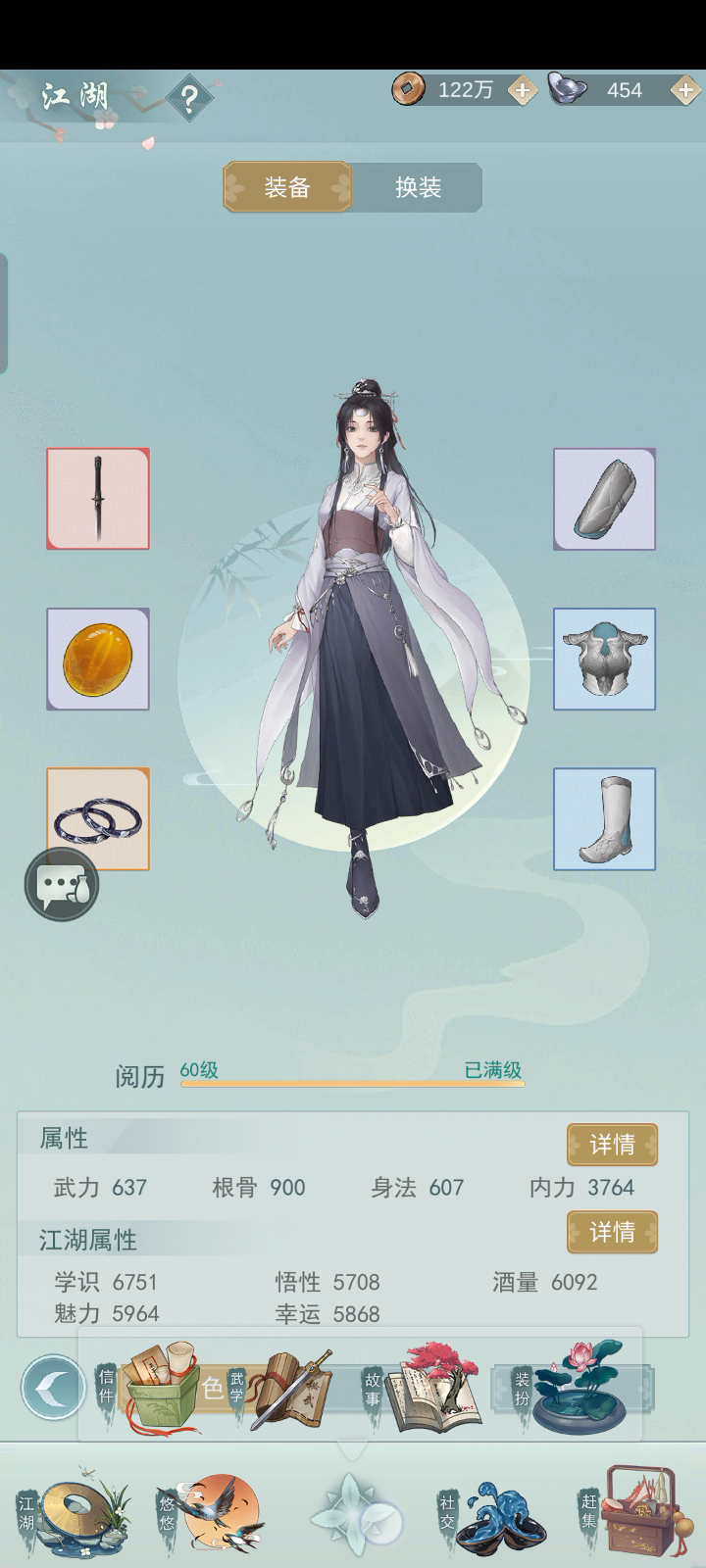Open the amber gem equipment slot
The height and width of the screenshot is (1568, 706).
click(98, 659)
